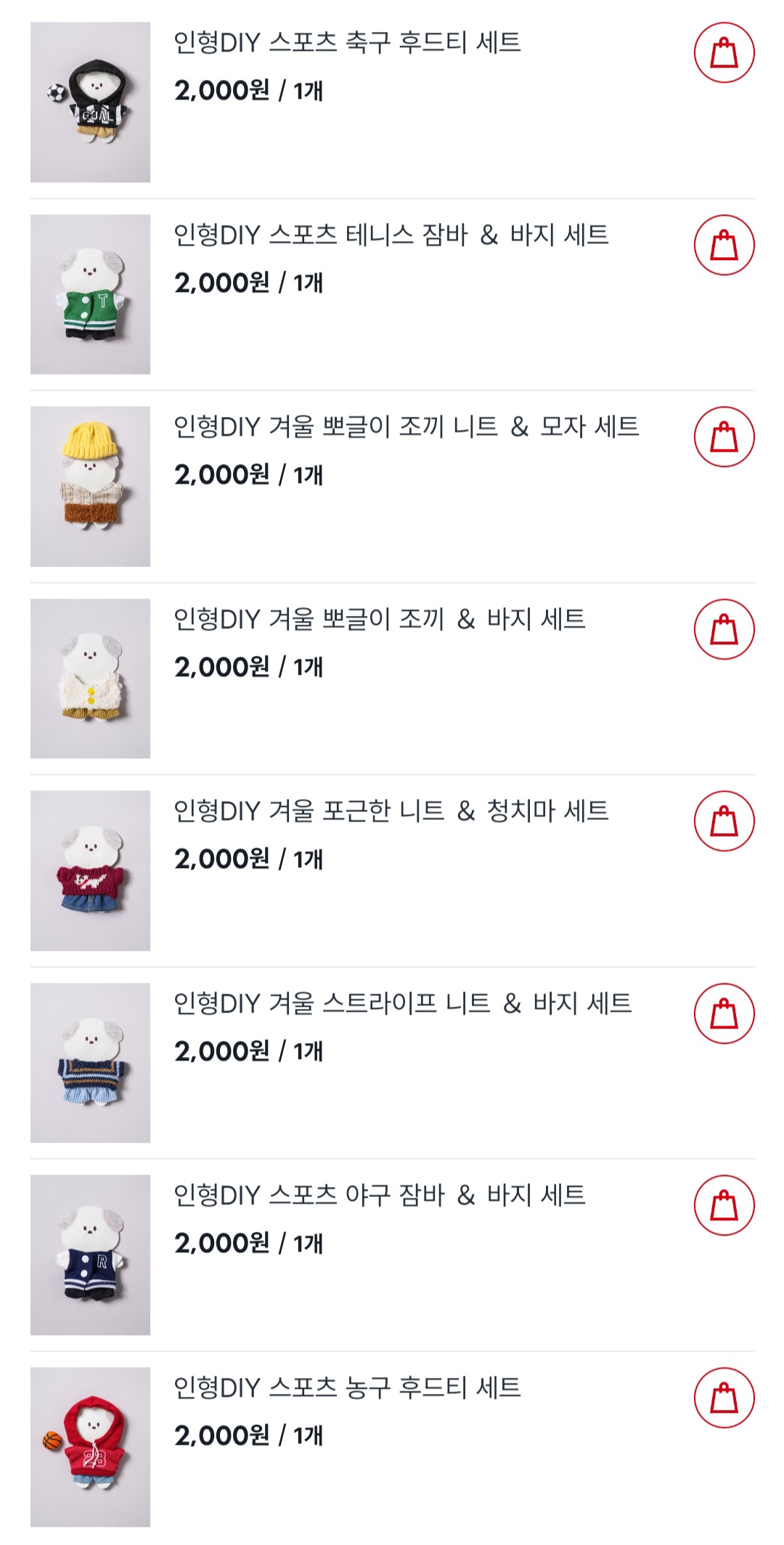The image size is (784, 1545).
Task: Add 스트라이프 니트 & 바지 세트 to cart
Action: point(724,1014)
